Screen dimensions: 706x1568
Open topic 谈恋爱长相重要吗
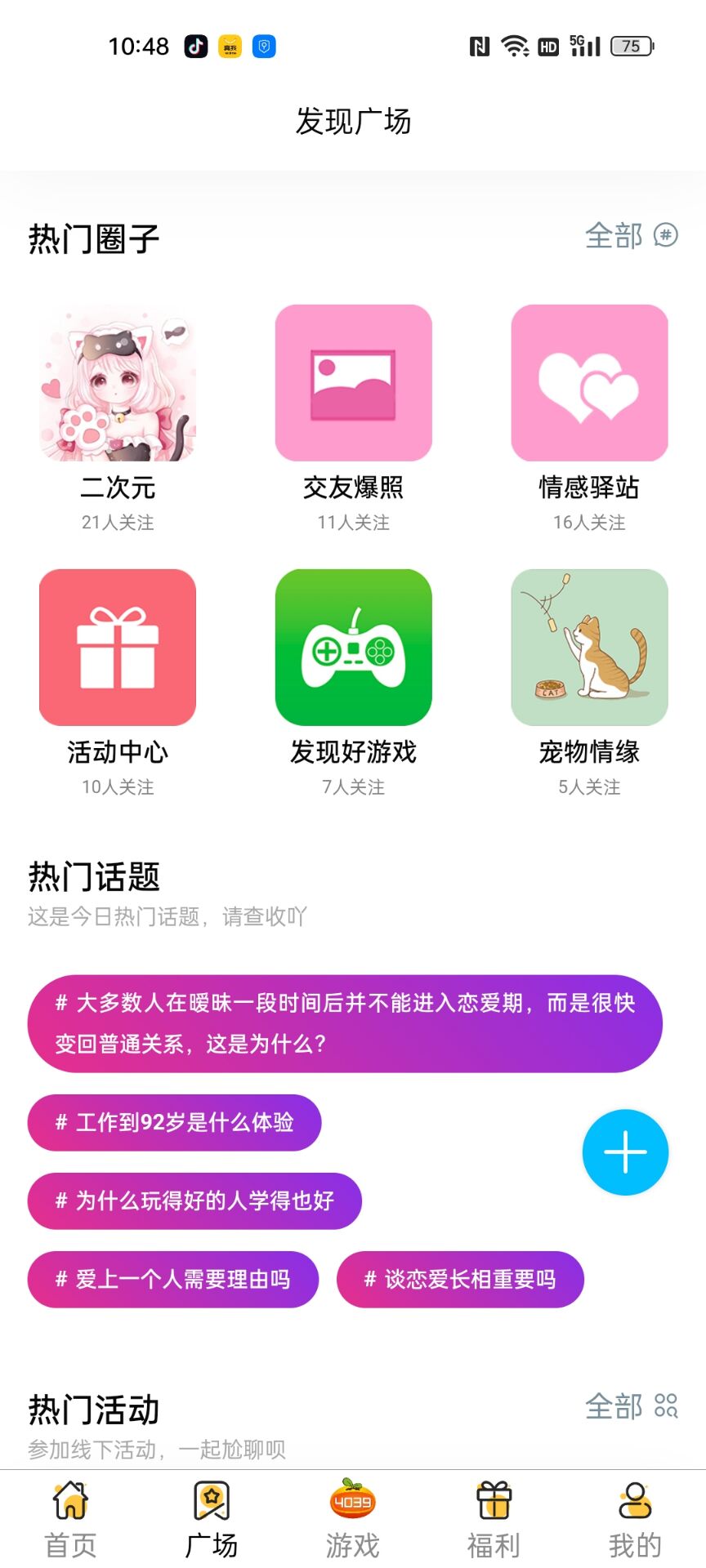click(x=460, y=1280)
